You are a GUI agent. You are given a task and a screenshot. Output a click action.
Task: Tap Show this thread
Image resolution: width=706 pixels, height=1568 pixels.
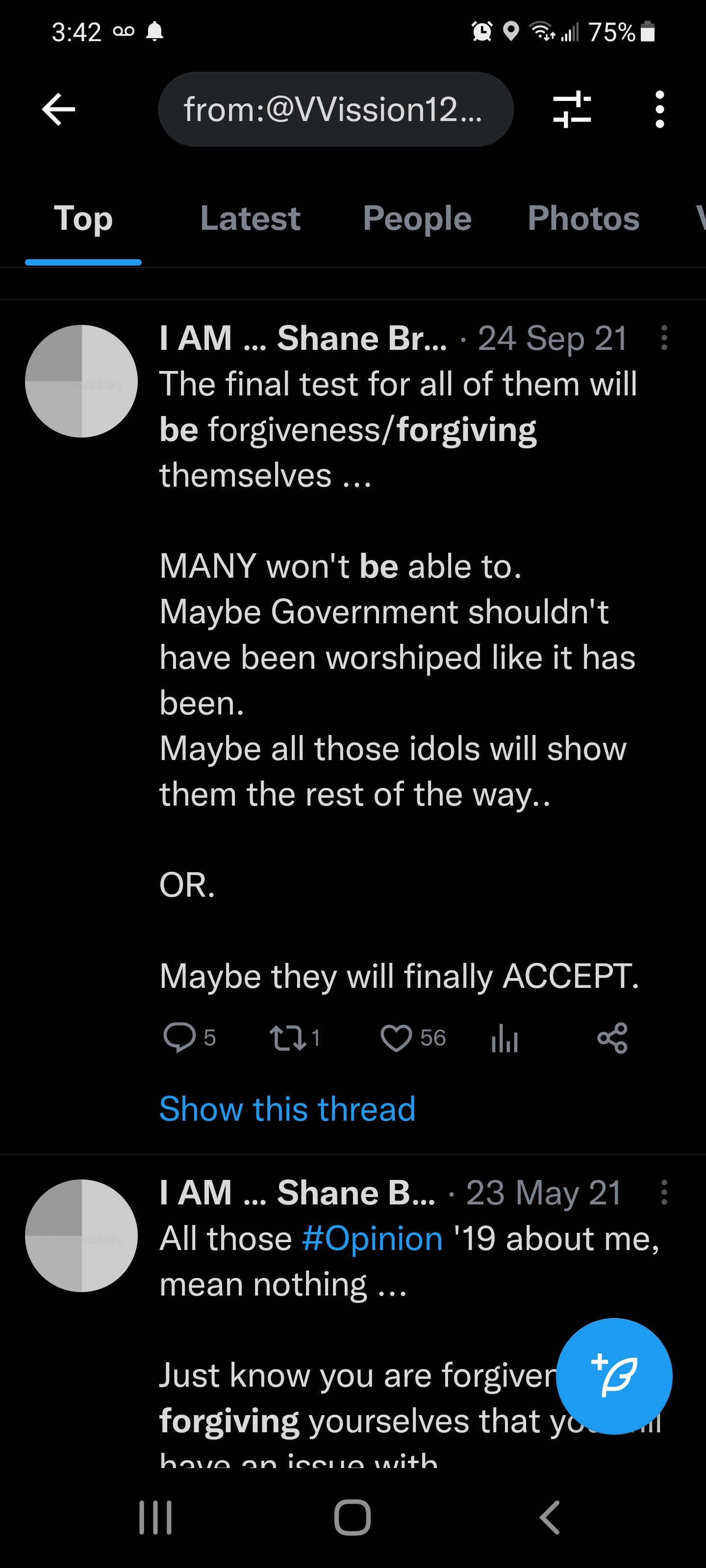pyautogui.click(x=287, y=1108)
